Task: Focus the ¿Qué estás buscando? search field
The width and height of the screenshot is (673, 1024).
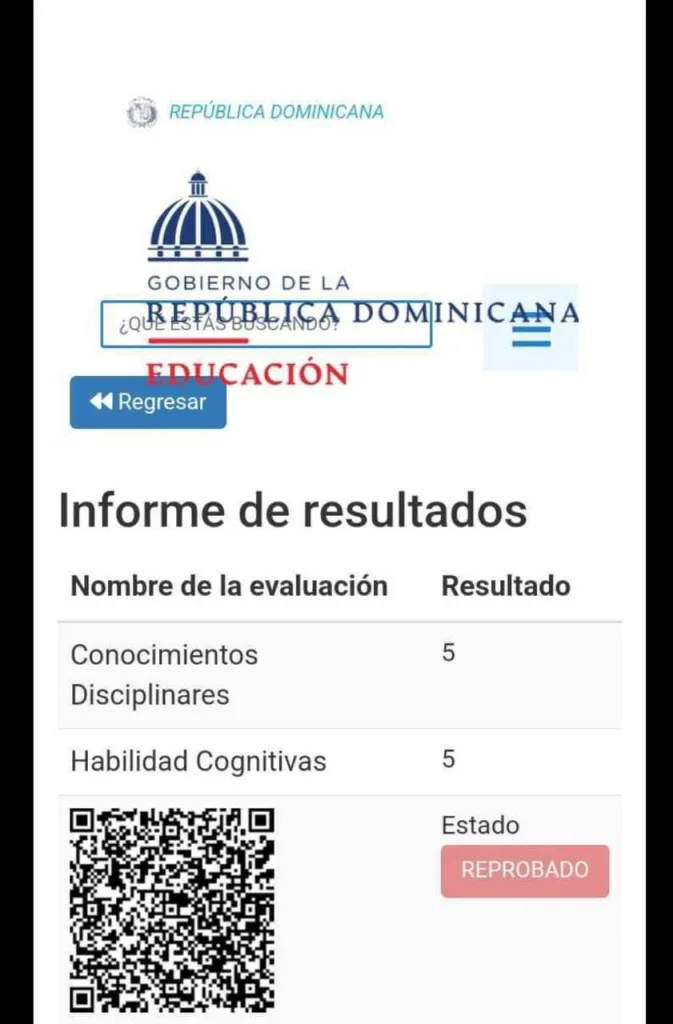Action: tap(266, 327)
